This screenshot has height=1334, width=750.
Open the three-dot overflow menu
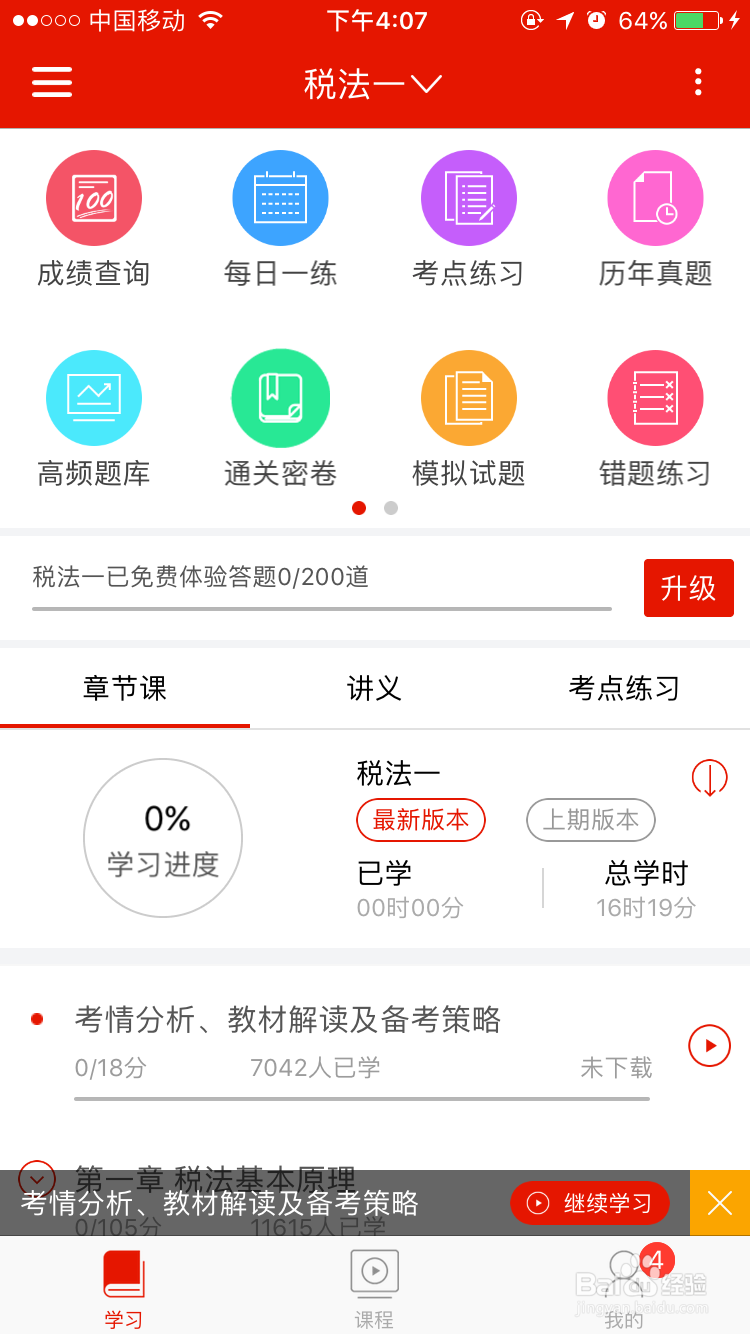(698, 82)
